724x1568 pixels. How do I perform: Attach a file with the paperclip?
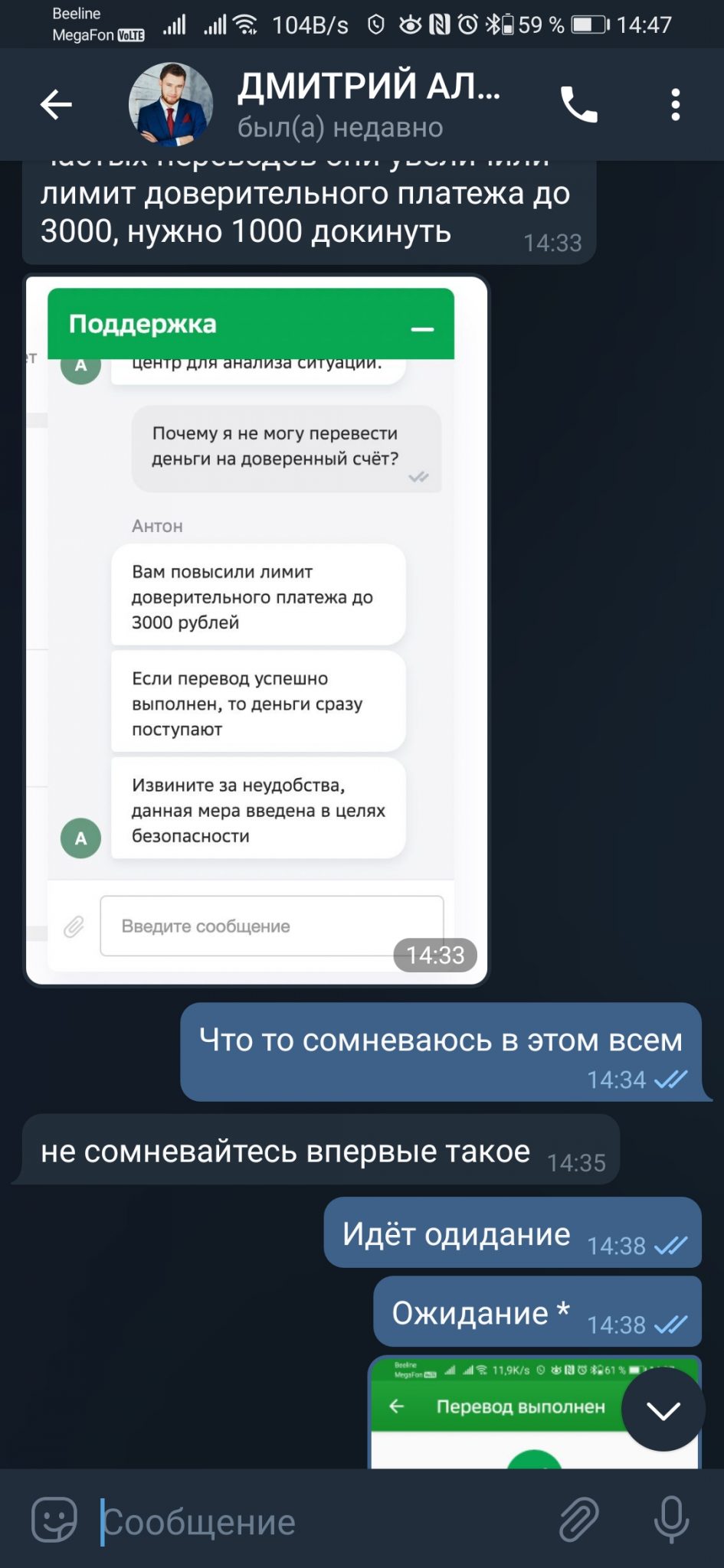coord(578,1519)
